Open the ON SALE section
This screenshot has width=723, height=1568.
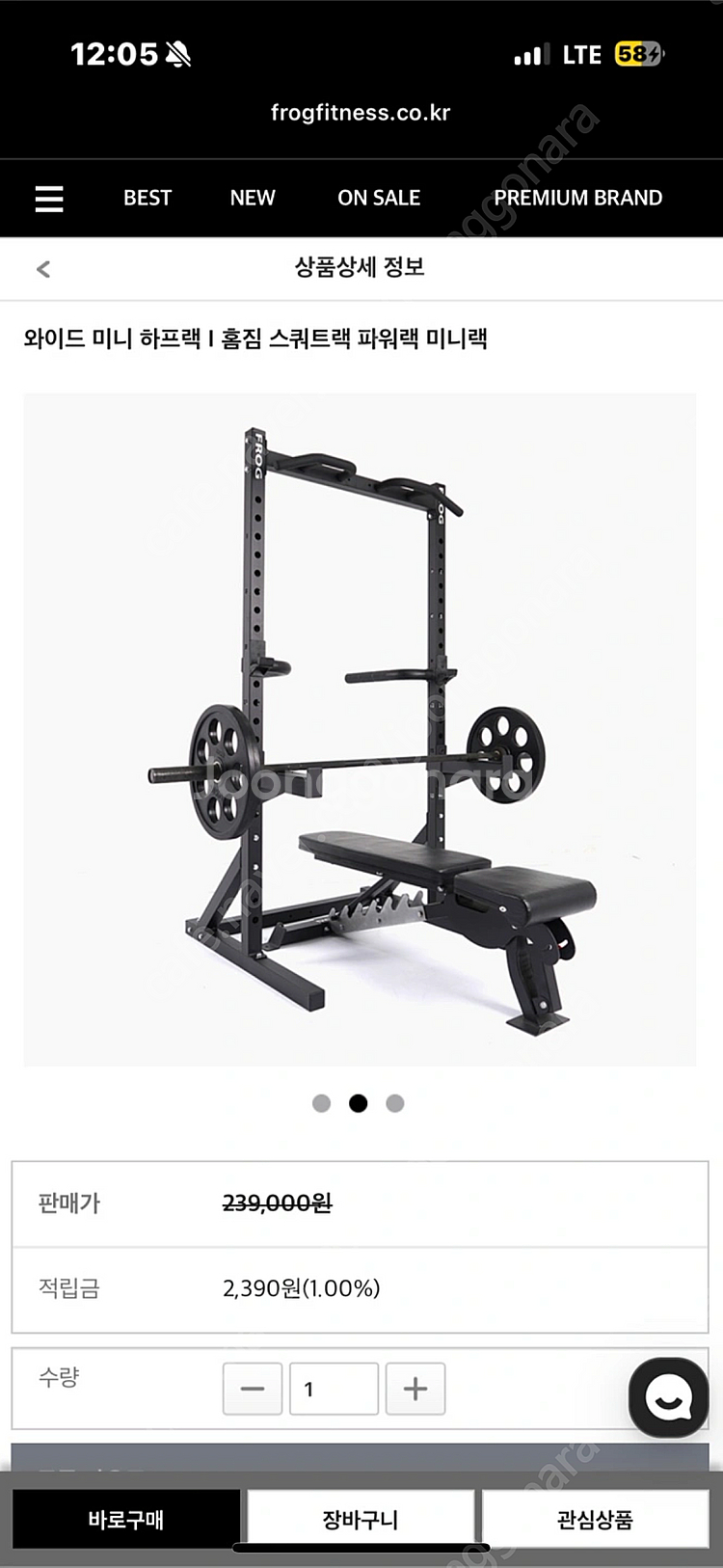[x=379, y=198]
